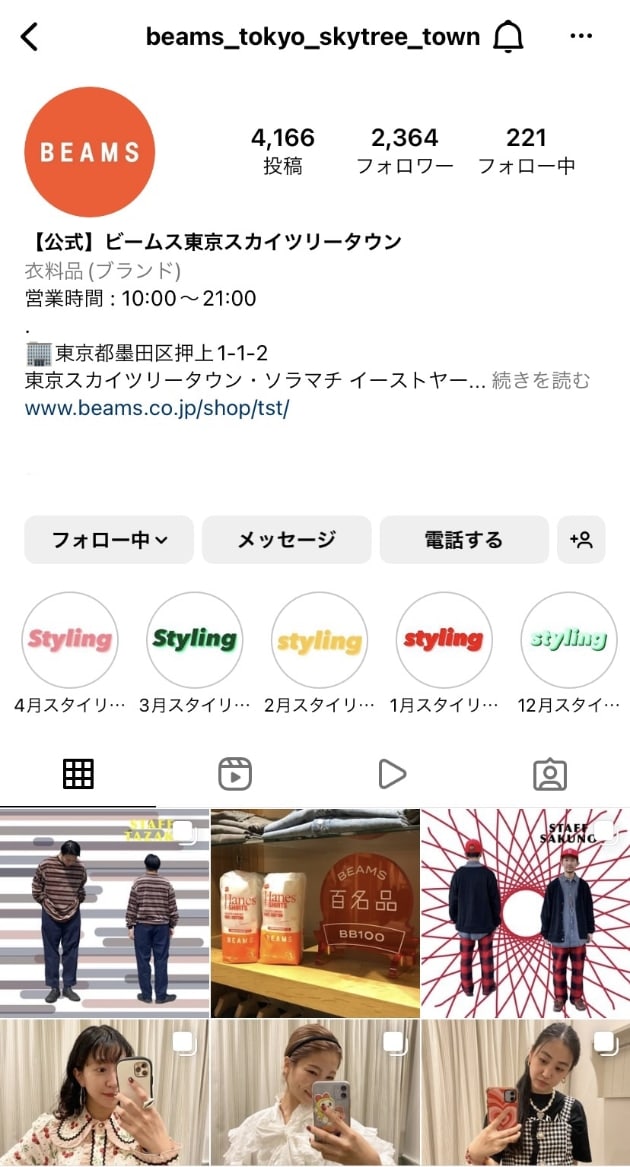The width and height of the screenshot is (630, 1167).
Task: Tap 電話する to call the shop
Action: tap(464, 540)
